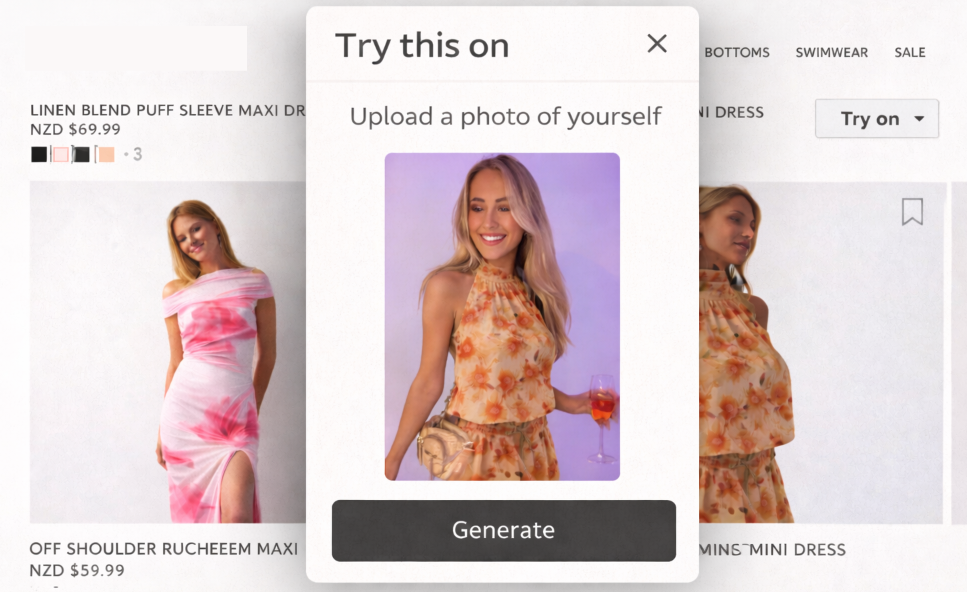This screenshot has height=592, width=967.
Task: Go to the Swimwear category
Action: pos(831,52)
